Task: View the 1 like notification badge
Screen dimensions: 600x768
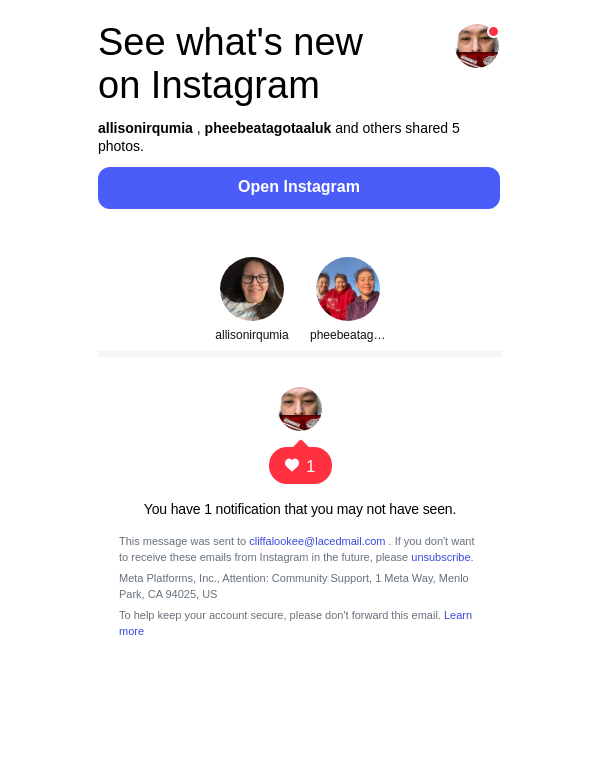Action: [x=300, y=466]
